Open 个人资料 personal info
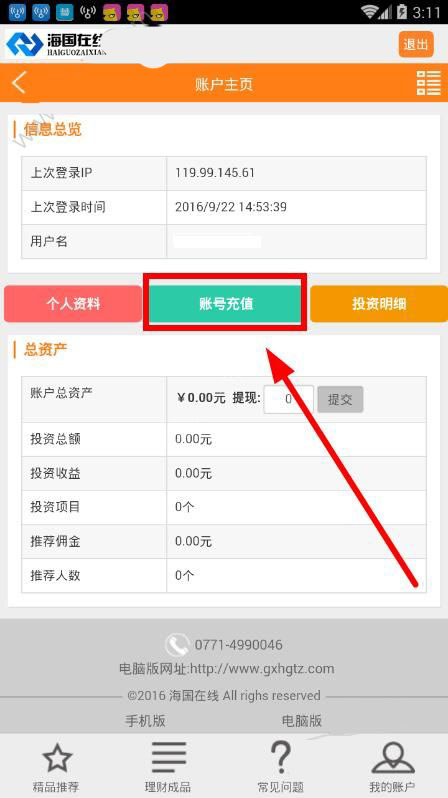The width and height of the screenshot is (448, 798). tap(73, 304)
